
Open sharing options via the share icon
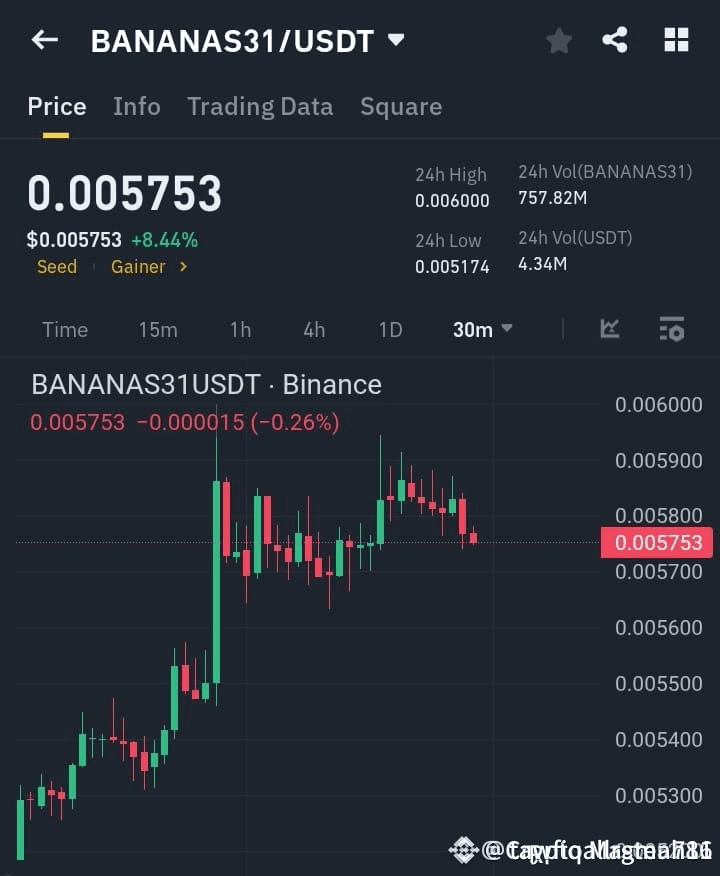click(617, 40)
